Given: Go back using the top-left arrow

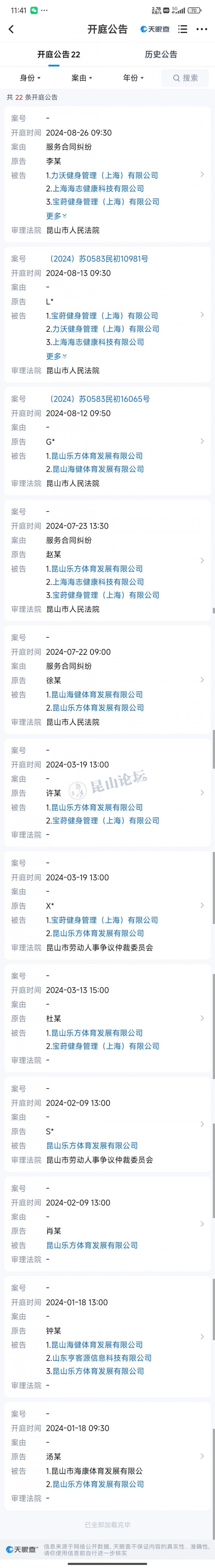Looking at the screenshot, I should (11, 29).
